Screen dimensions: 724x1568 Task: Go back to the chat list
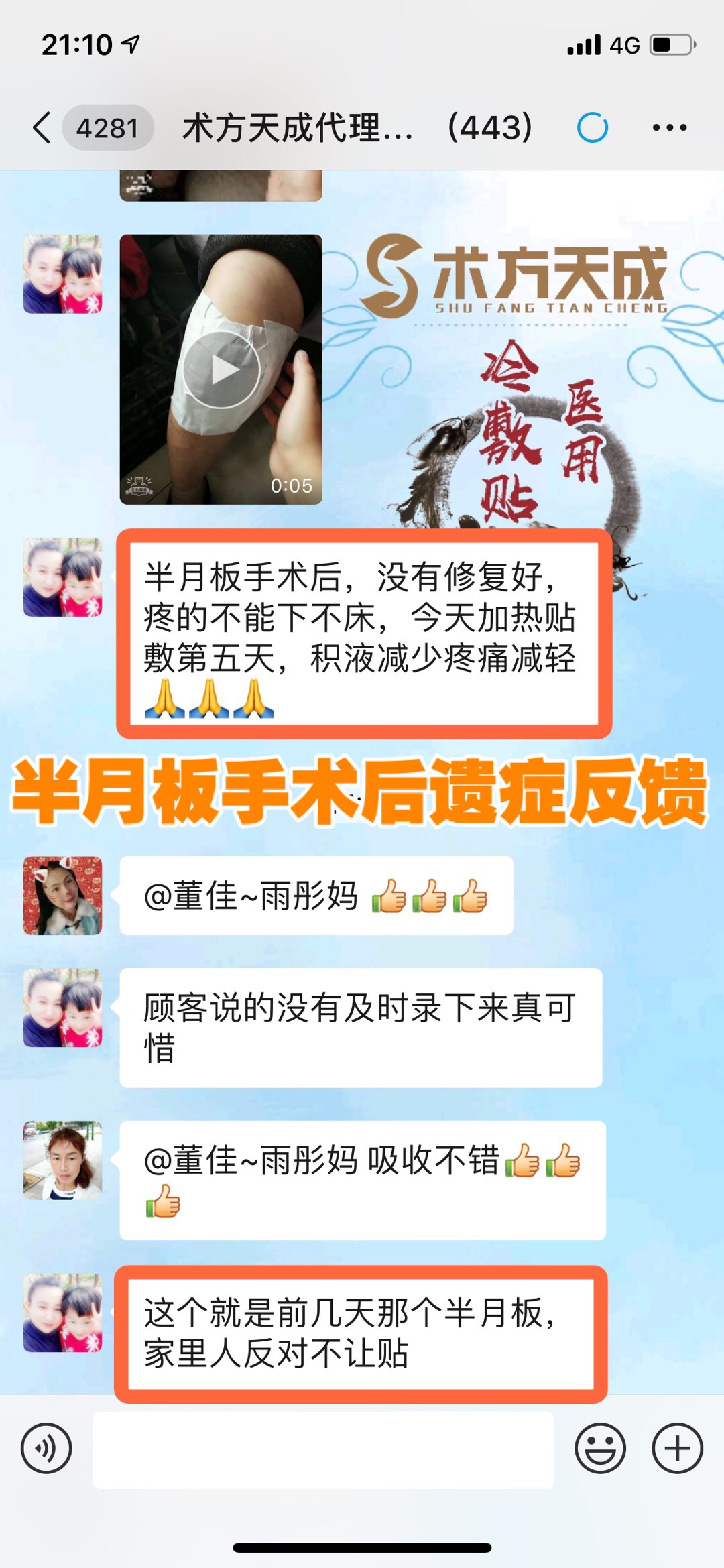coord(42,127)
